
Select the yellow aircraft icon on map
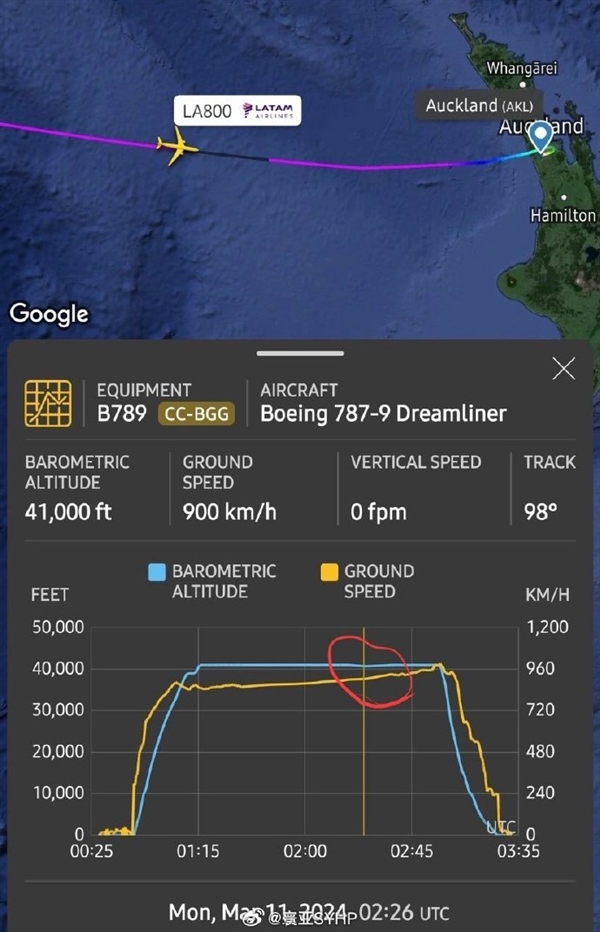click(178, 146)
